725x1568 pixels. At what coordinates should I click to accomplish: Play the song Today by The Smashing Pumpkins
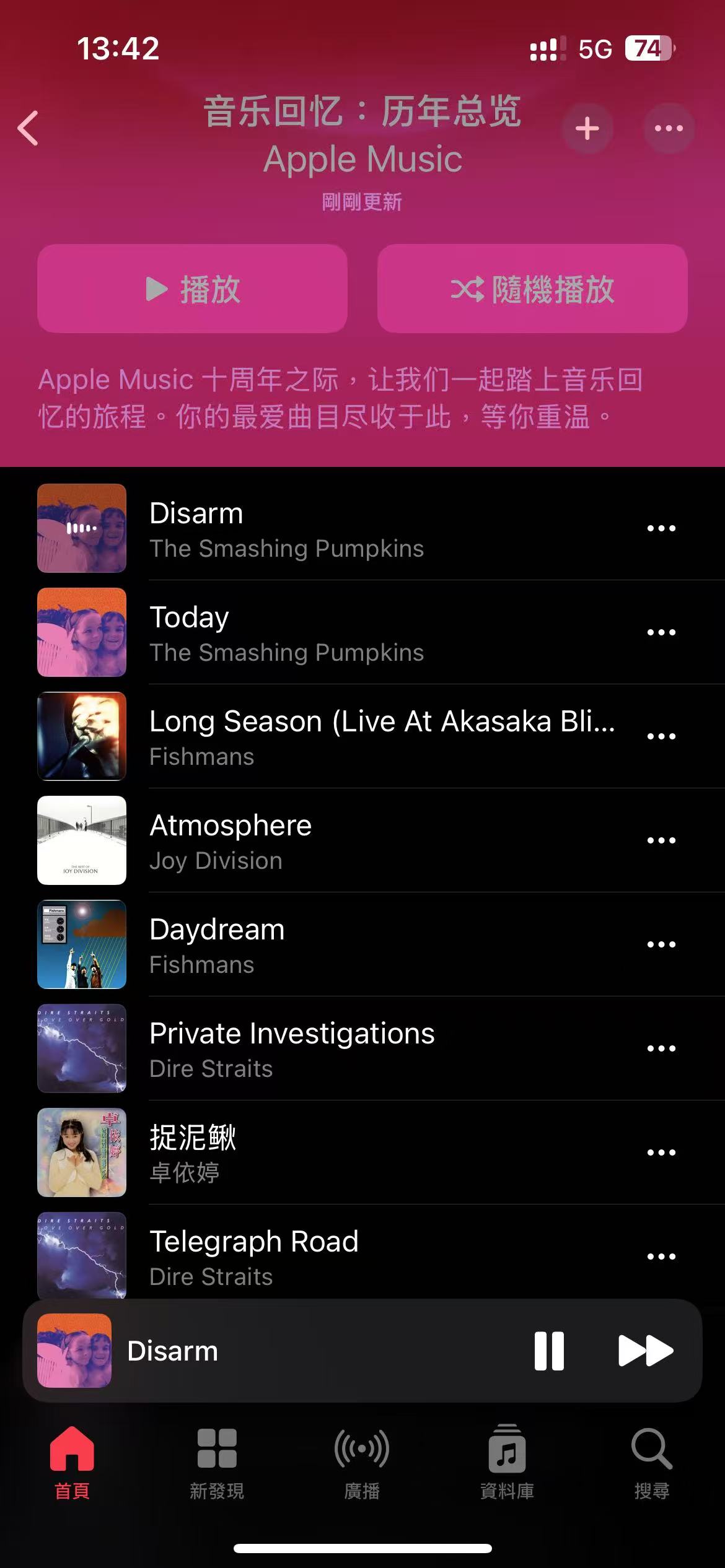(x=347, y=632)
